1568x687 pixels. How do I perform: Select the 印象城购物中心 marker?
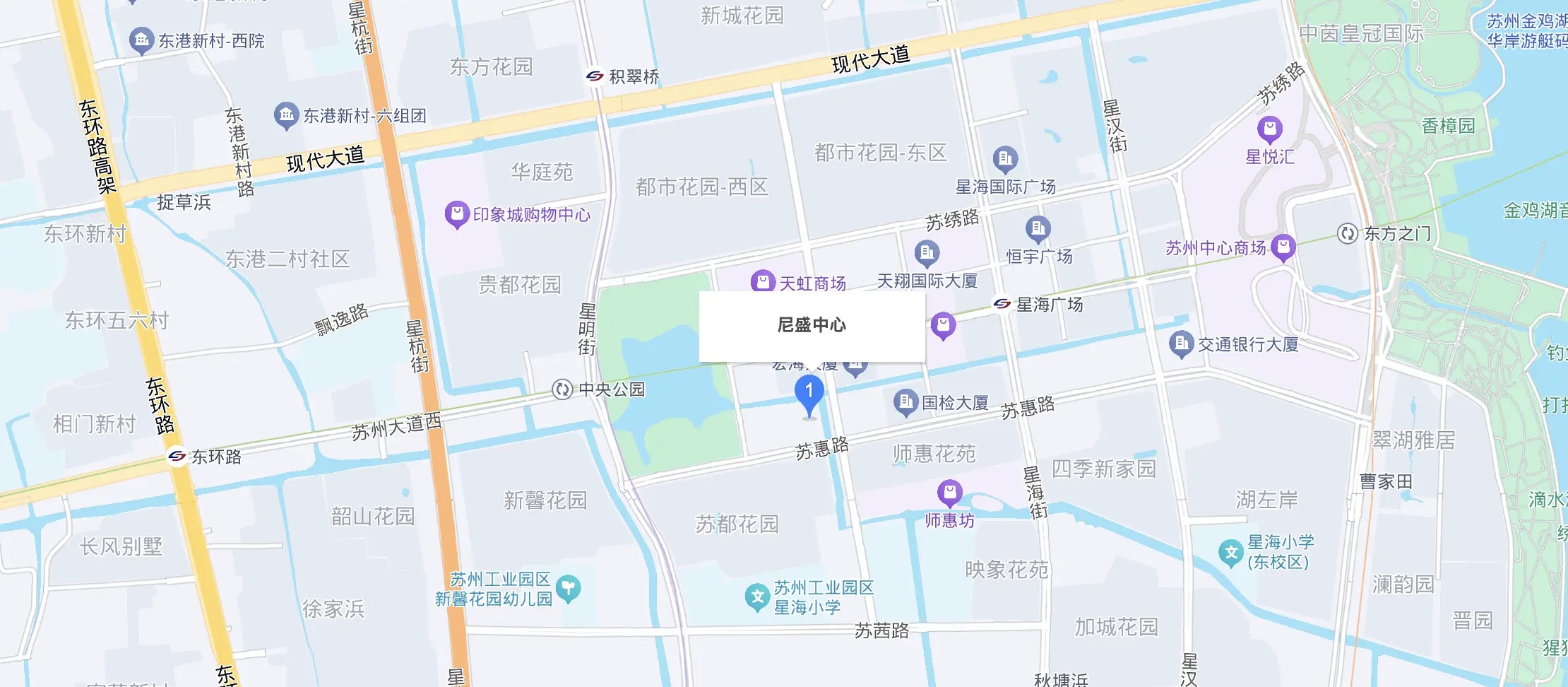[x=457, y=213]
